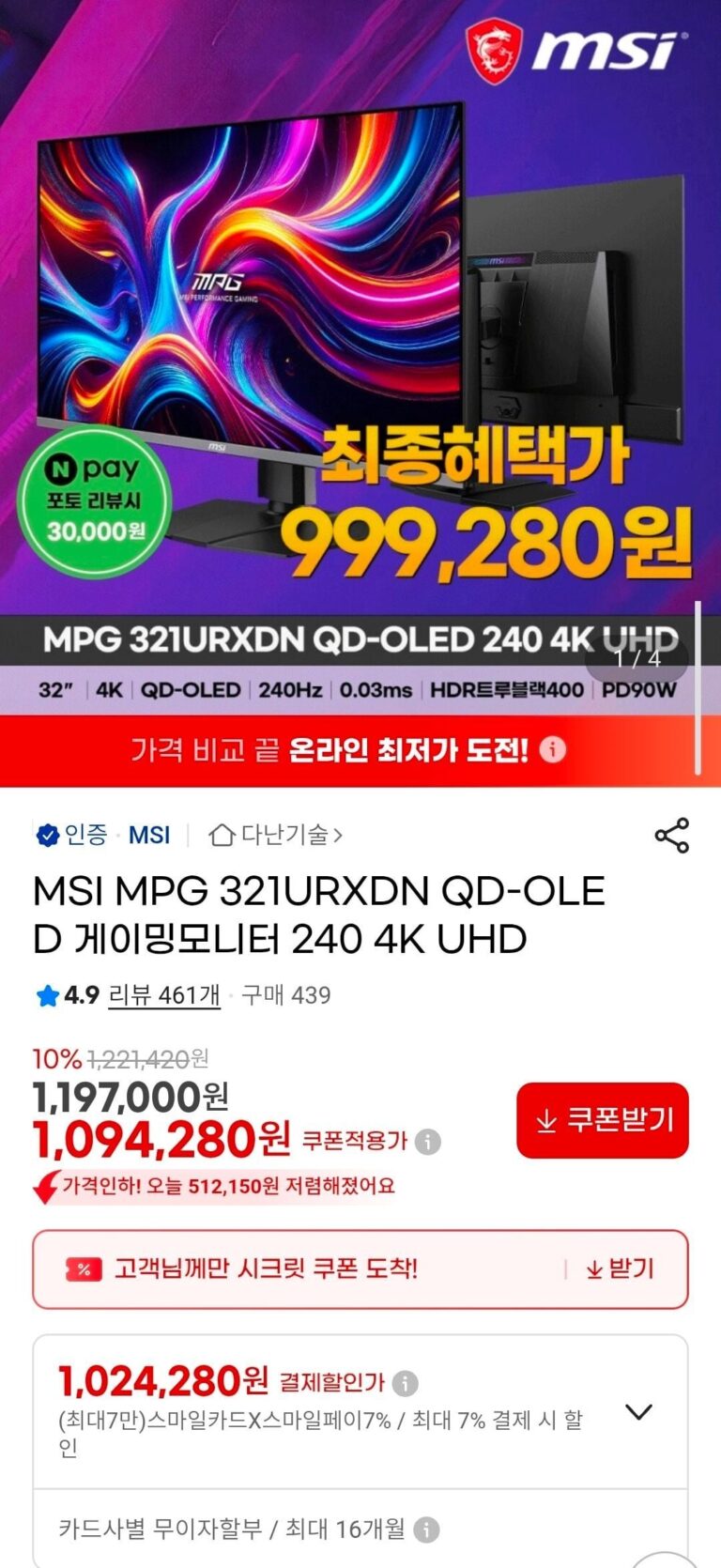Show info about 결제할인가
This screenshot has width=721, height=1568.
click(406, 1383)
